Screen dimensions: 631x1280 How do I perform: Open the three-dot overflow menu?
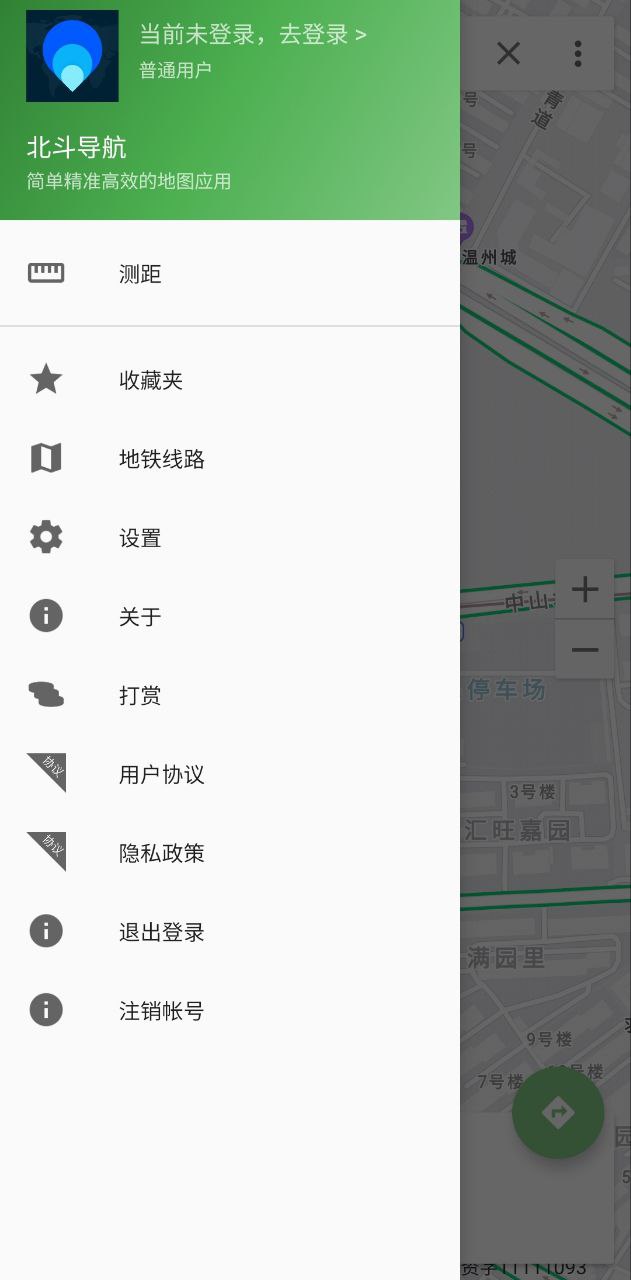tap(577, 54)
